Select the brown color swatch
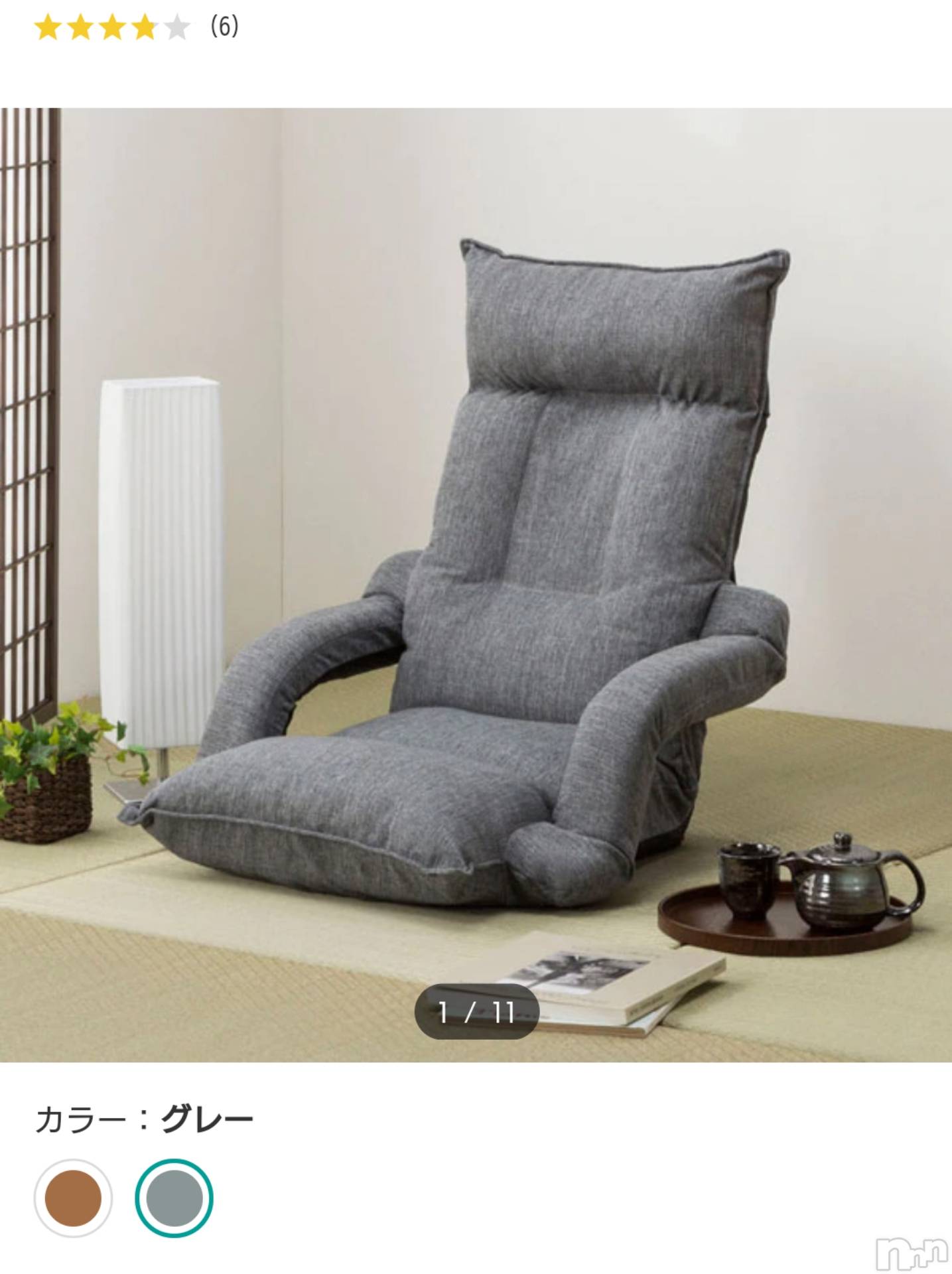This screenshot has width=952, height=1274. (x=73, y=1198)
